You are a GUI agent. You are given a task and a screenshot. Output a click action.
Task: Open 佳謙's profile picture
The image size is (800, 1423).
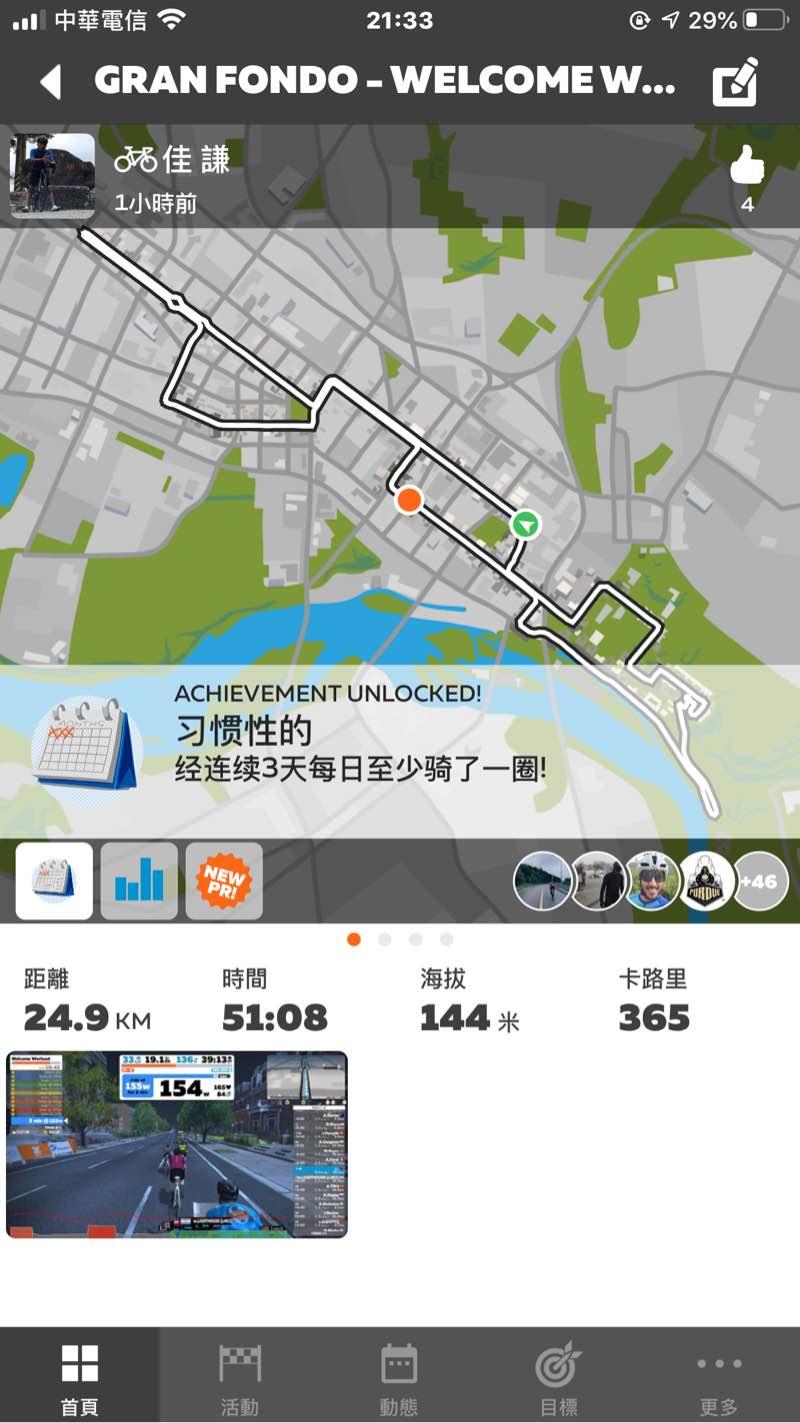pyautogui.click(x=52, y=176)
